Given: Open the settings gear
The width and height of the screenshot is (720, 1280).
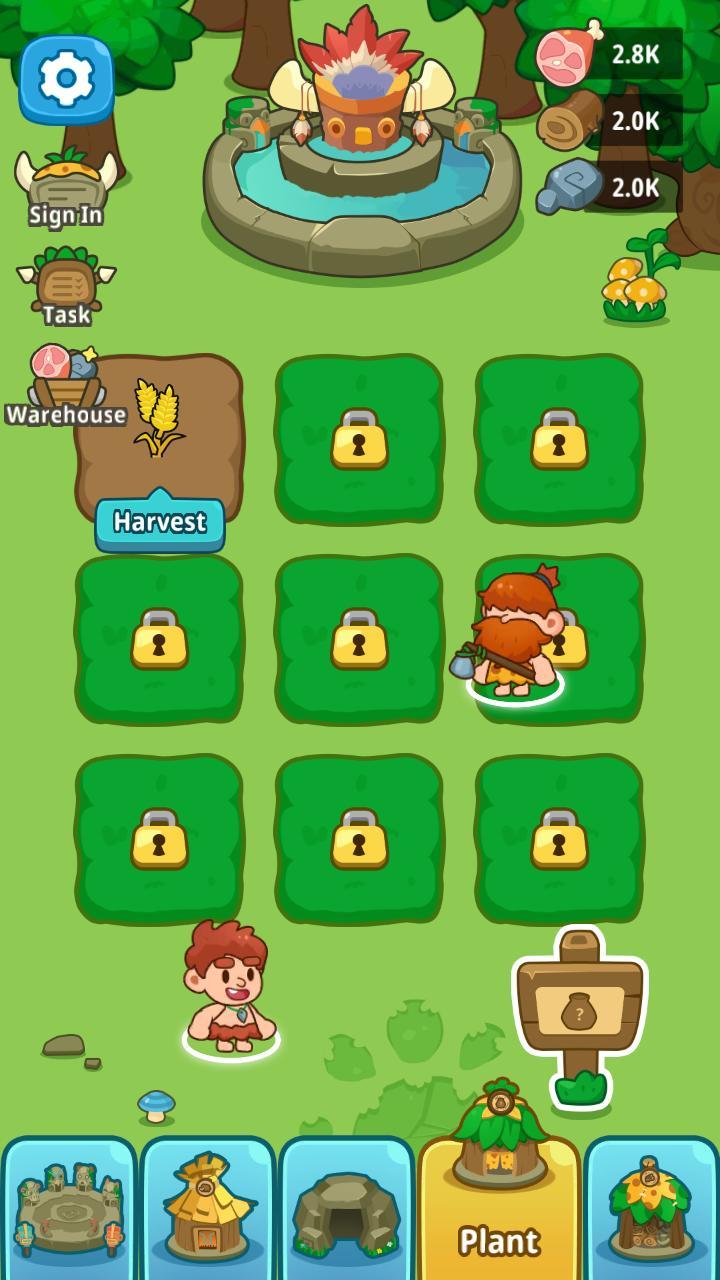Looking at the screenshot, I should click(66, 78).
